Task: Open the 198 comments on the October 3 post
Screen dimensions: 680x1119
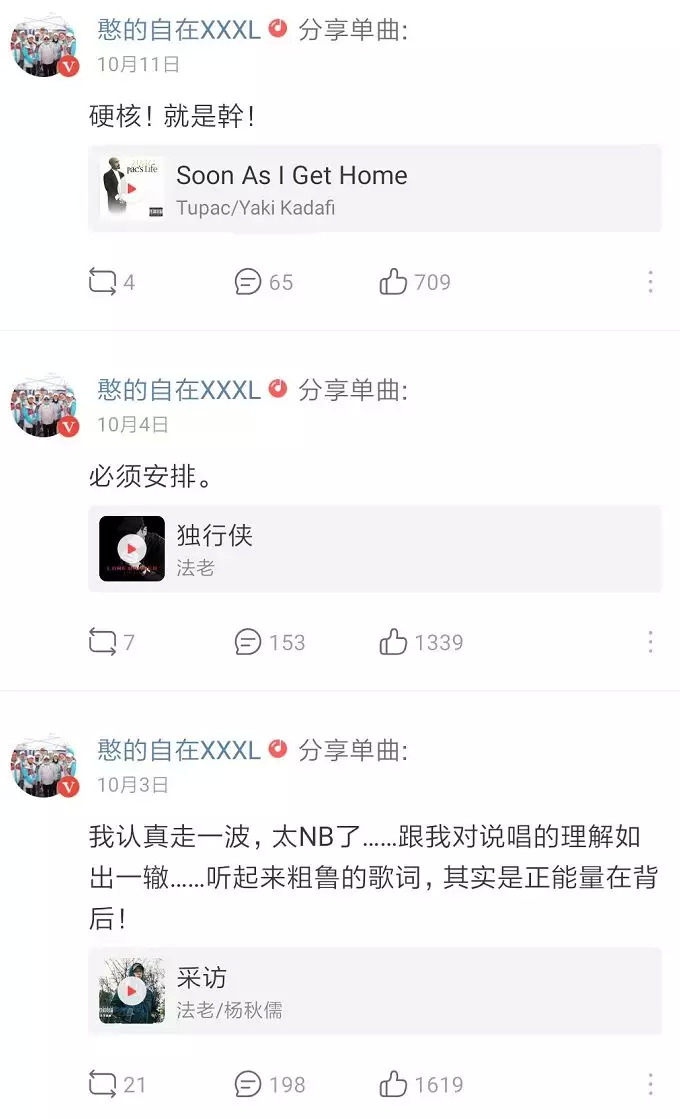Action: [x=270, y=1085]
